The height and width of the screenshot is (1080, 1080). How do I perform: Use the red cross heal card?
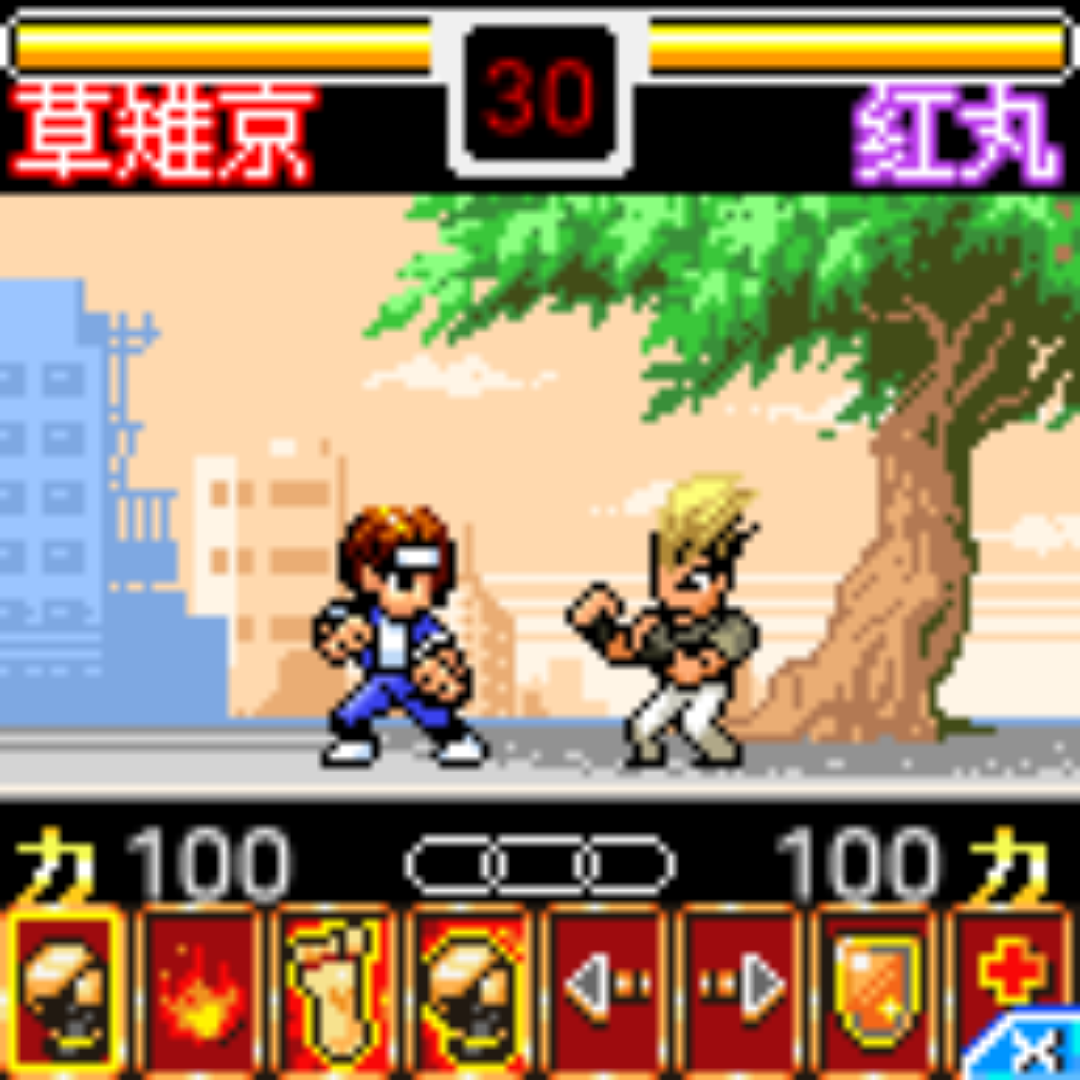click(x=1010, y=968)
